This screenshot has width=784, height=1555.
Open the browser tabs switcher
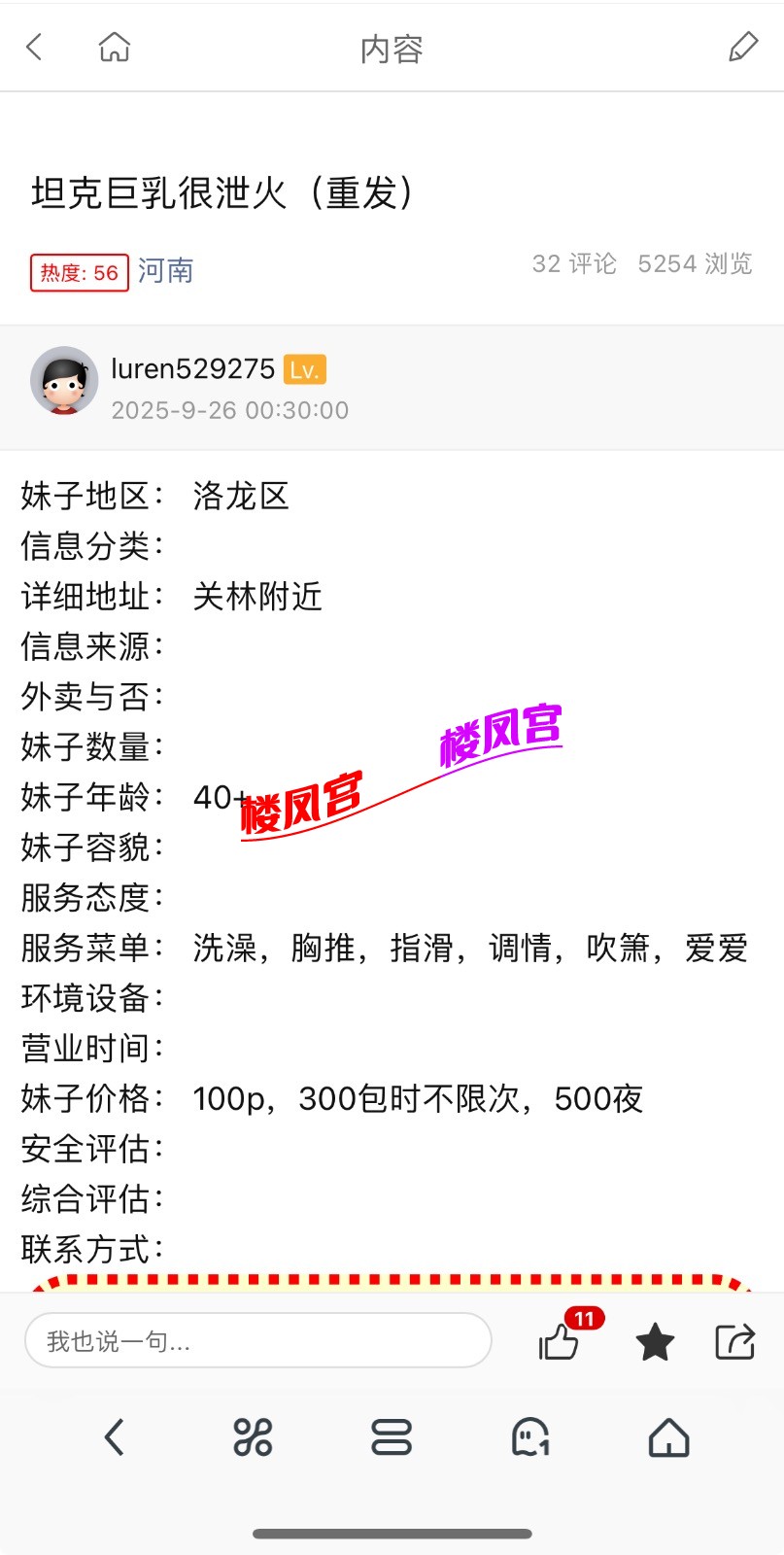click(392, 1436)
